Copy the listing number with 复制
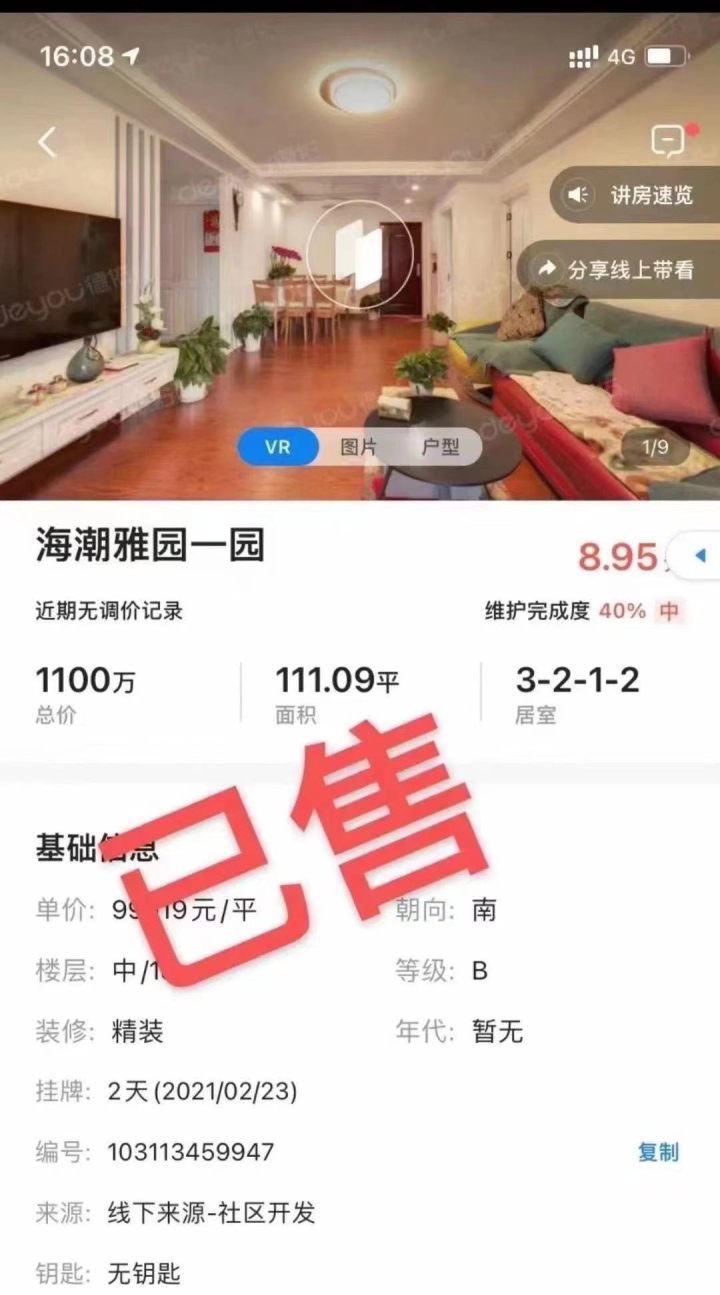 658,1152
